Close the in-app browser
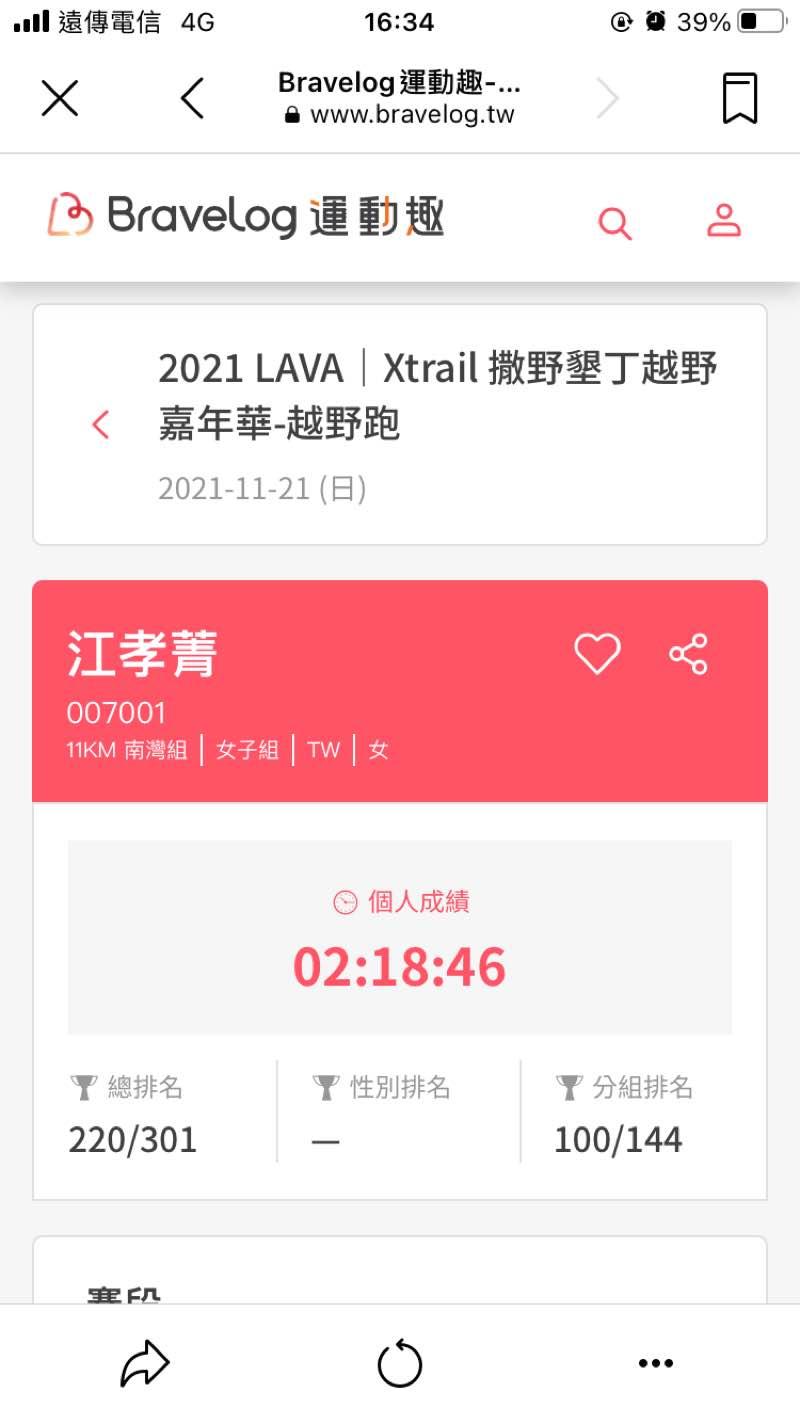 pos(60,98)
